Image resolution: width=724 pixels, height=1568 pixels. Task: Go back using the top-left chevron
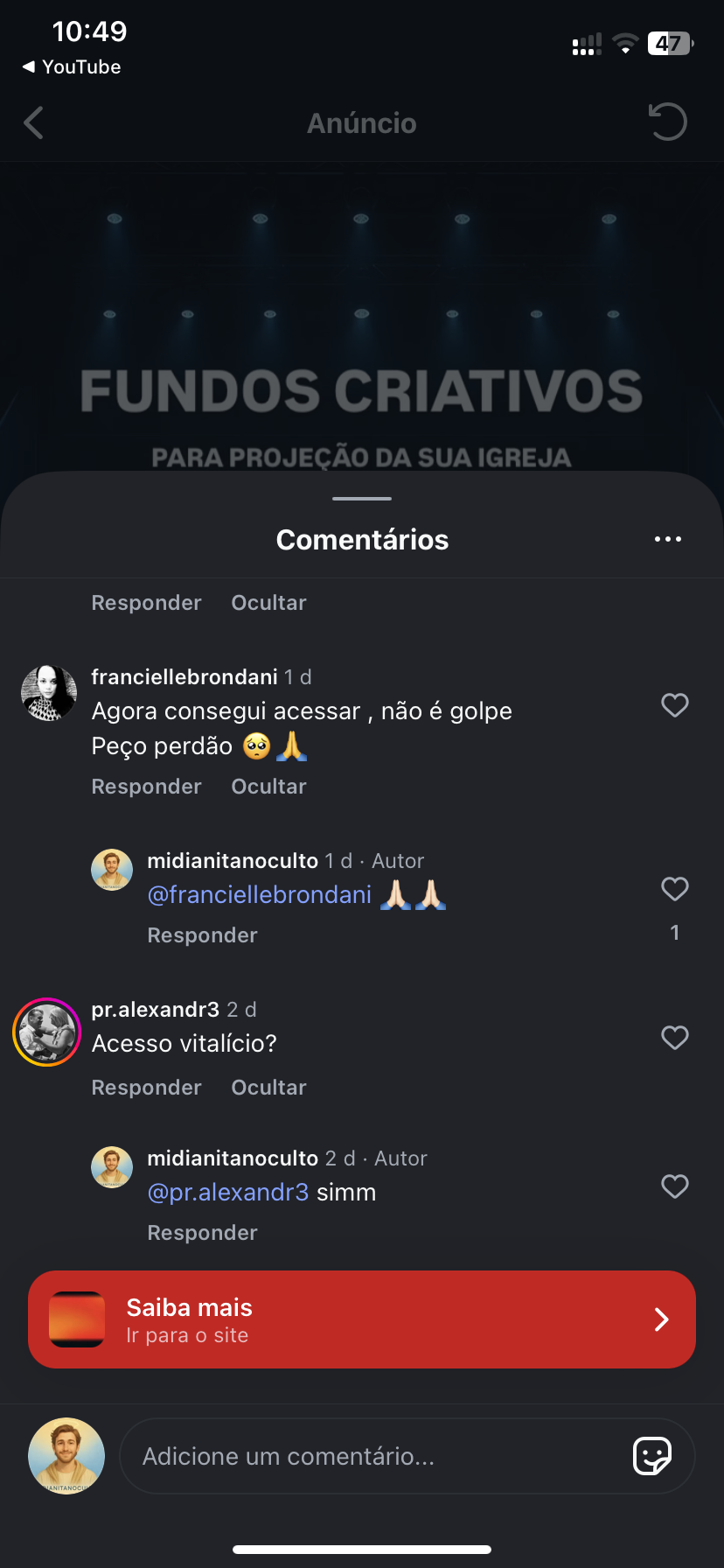32,122
